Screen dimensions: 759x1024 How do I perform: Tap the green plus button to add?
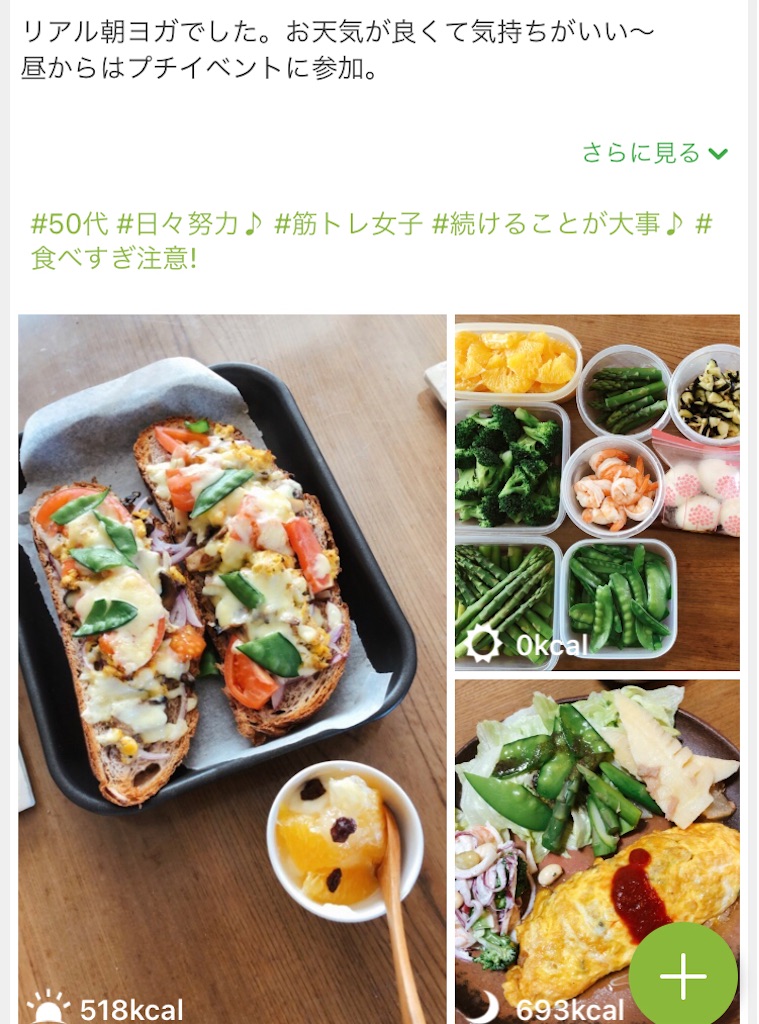tap(683, 977)
